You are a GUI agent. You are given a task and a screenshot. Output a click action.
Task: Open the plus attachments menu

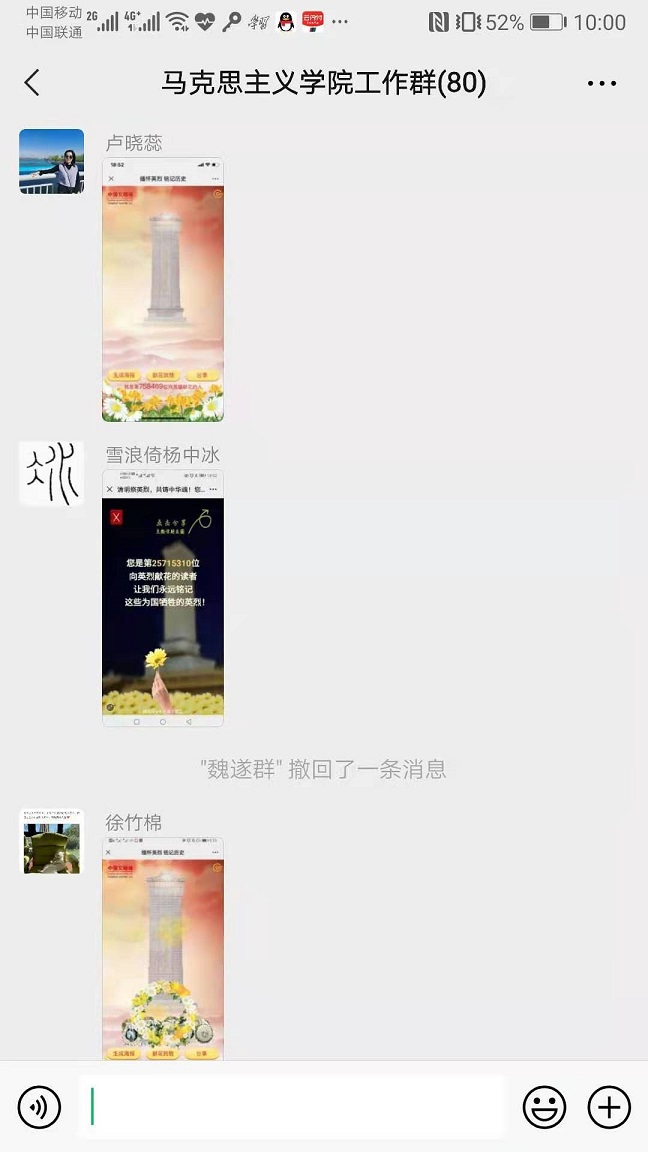click(x=609, y=1107)
